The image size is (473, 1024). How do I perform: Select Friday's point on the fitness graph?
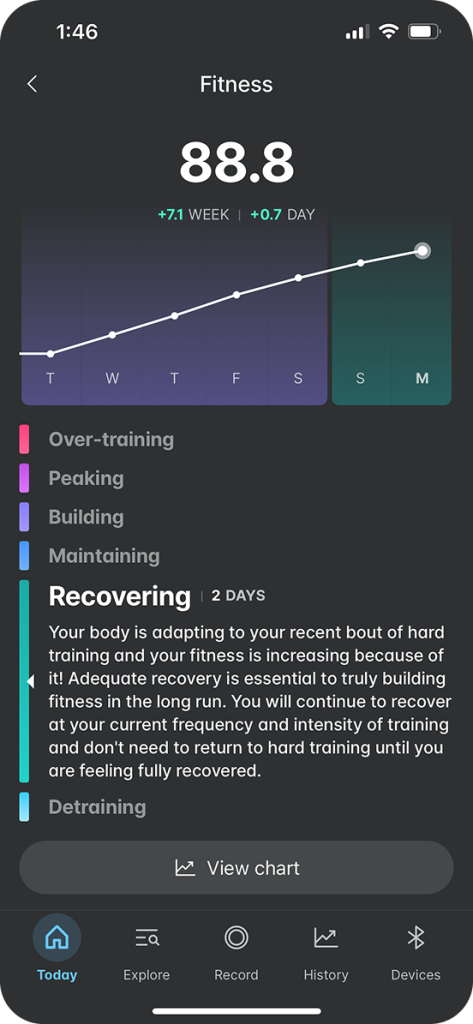pos(236,295)
